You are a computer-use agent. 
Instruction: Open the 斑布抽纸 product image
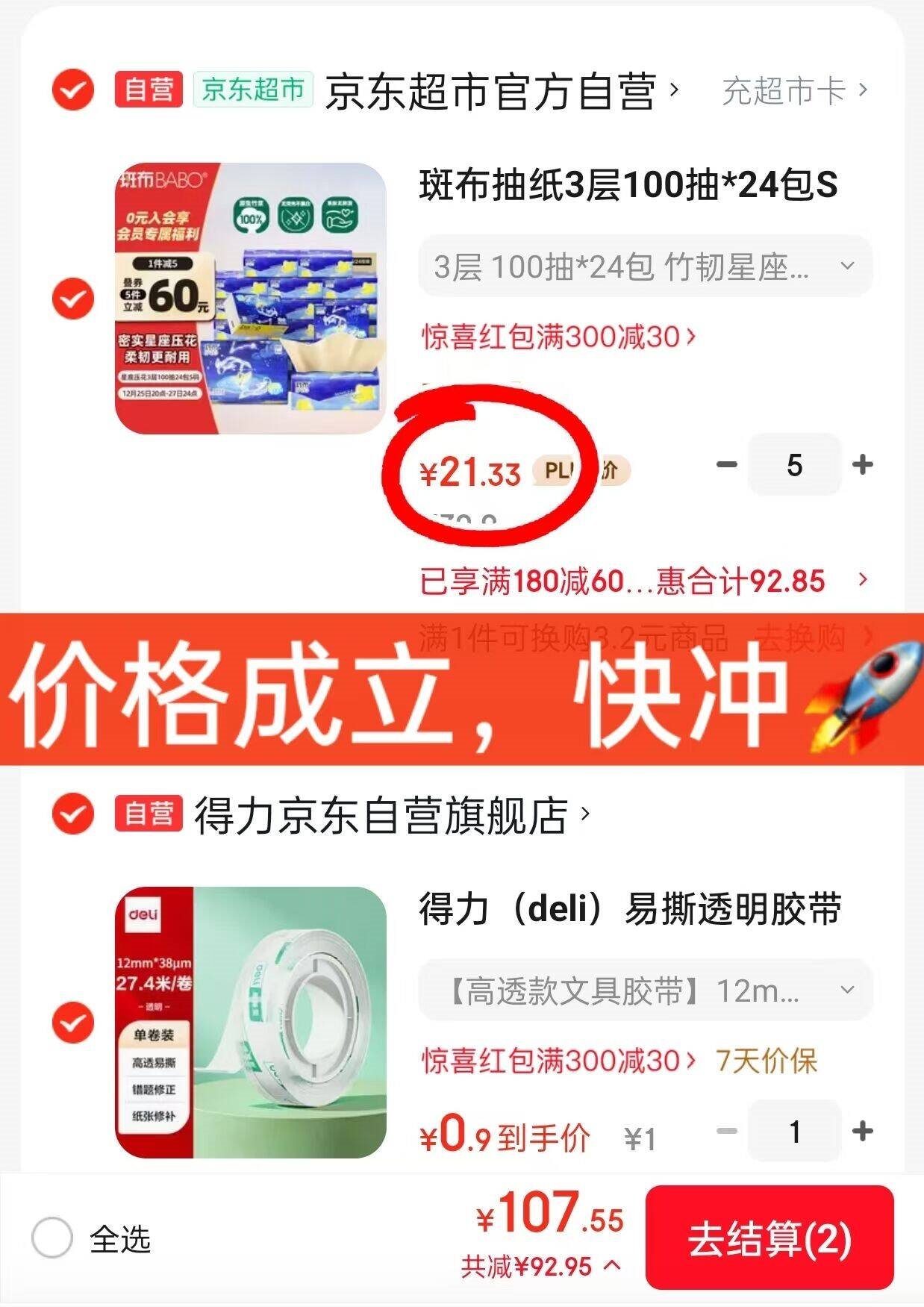pos(250,299)
